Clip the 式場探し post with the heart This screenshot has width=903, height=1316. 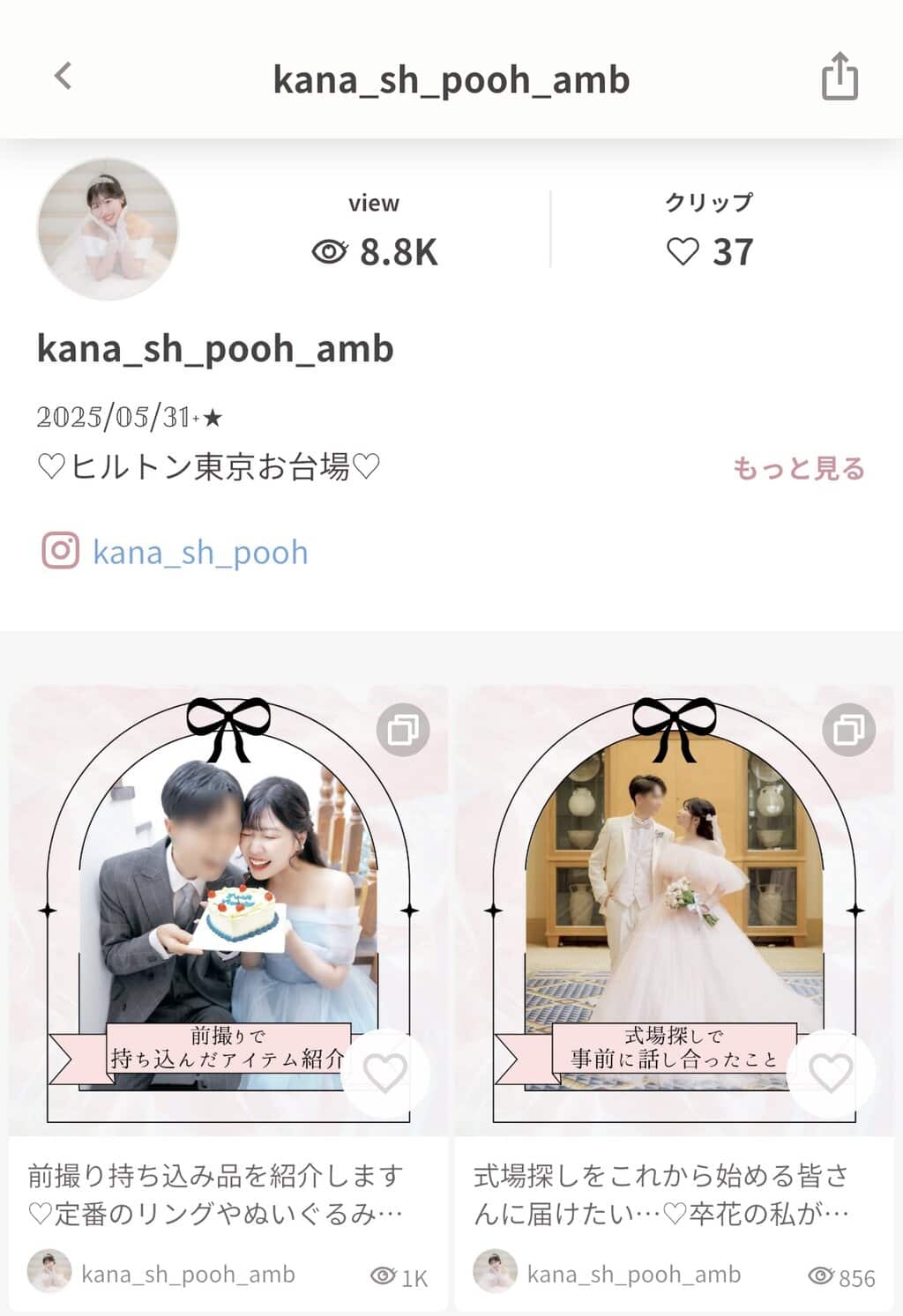tap(831, 1073)
